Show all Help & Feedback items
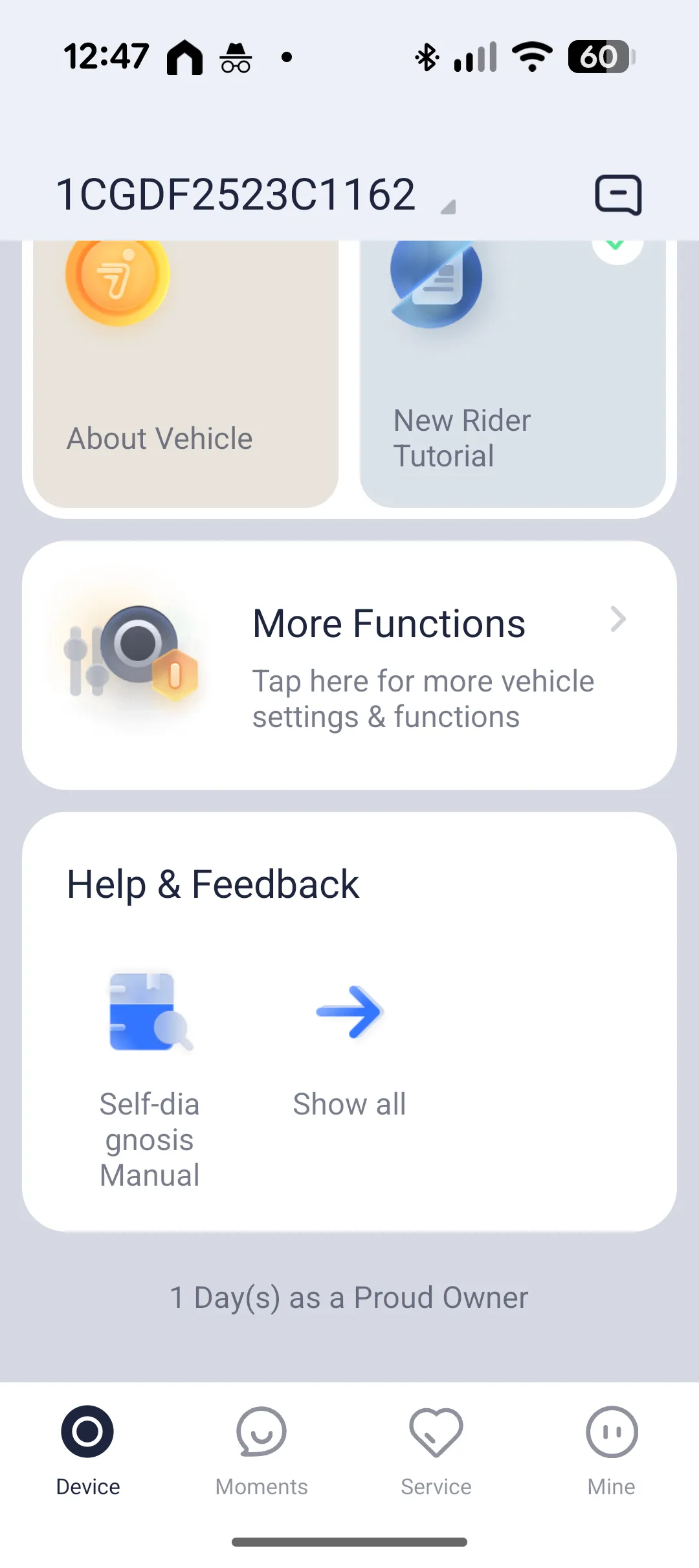The width and height of the screenshot is (699, 1568). point(349,1048)
